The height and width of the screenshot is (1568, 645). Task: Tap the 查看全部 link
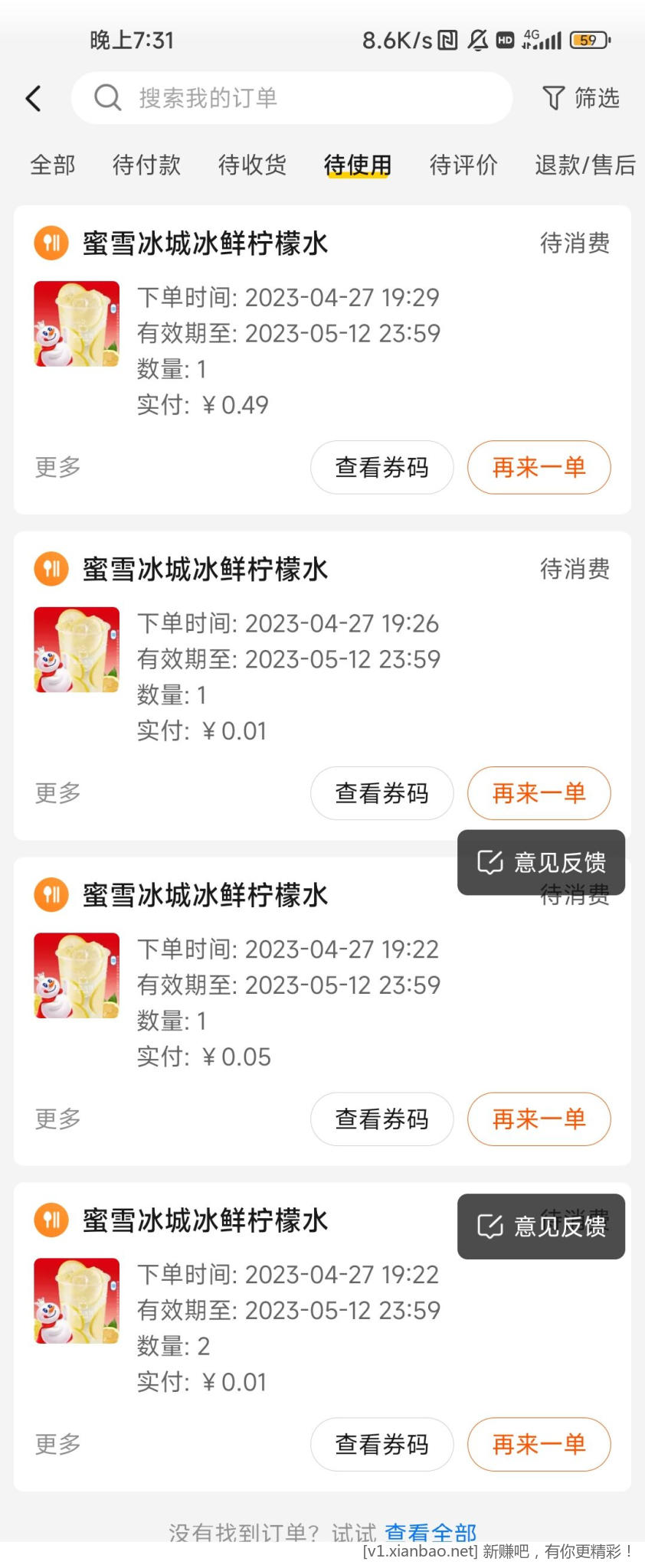coord(430,1531)
